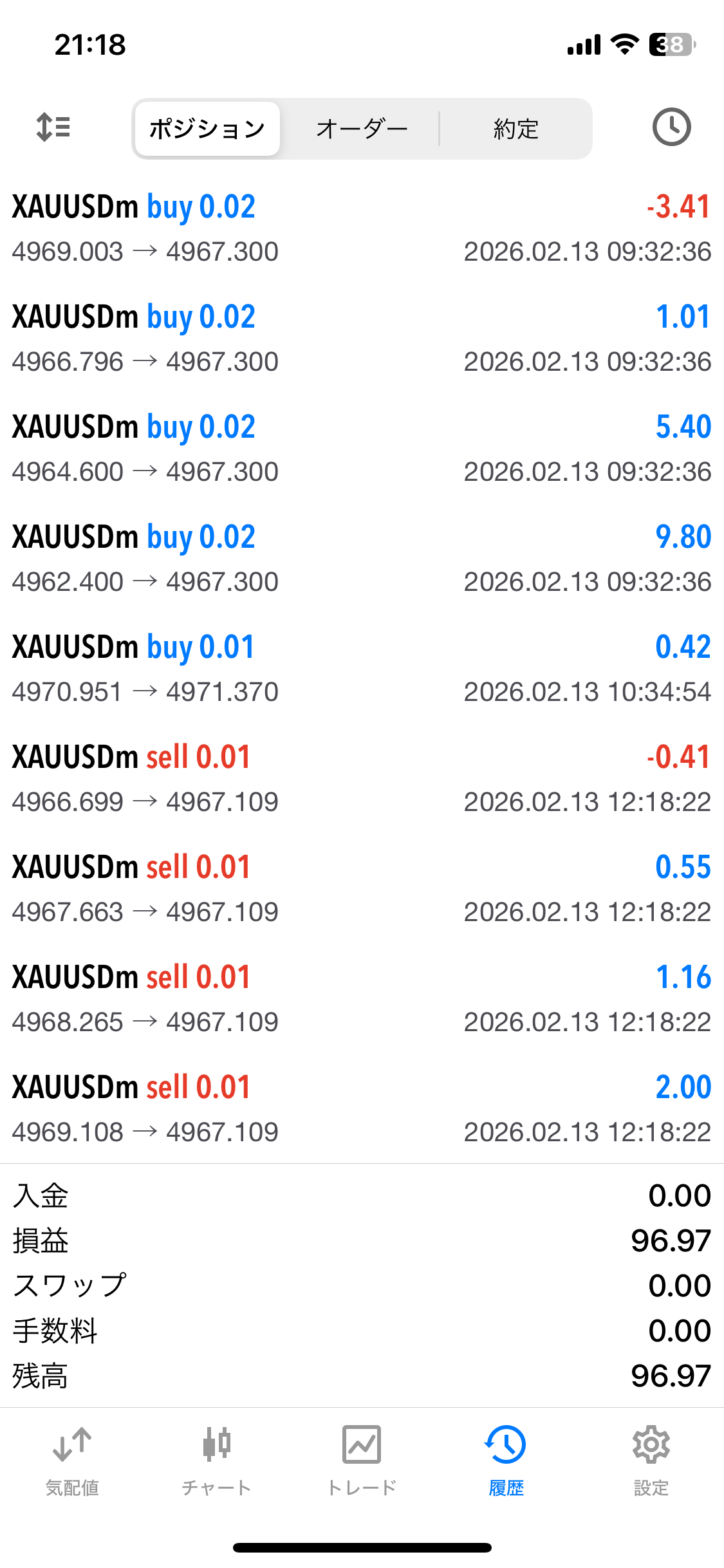The width and height of the screenshot is (724, 1568).
Task: Open the buy 0.01 position closed 10:34:54
Action: 362,669
